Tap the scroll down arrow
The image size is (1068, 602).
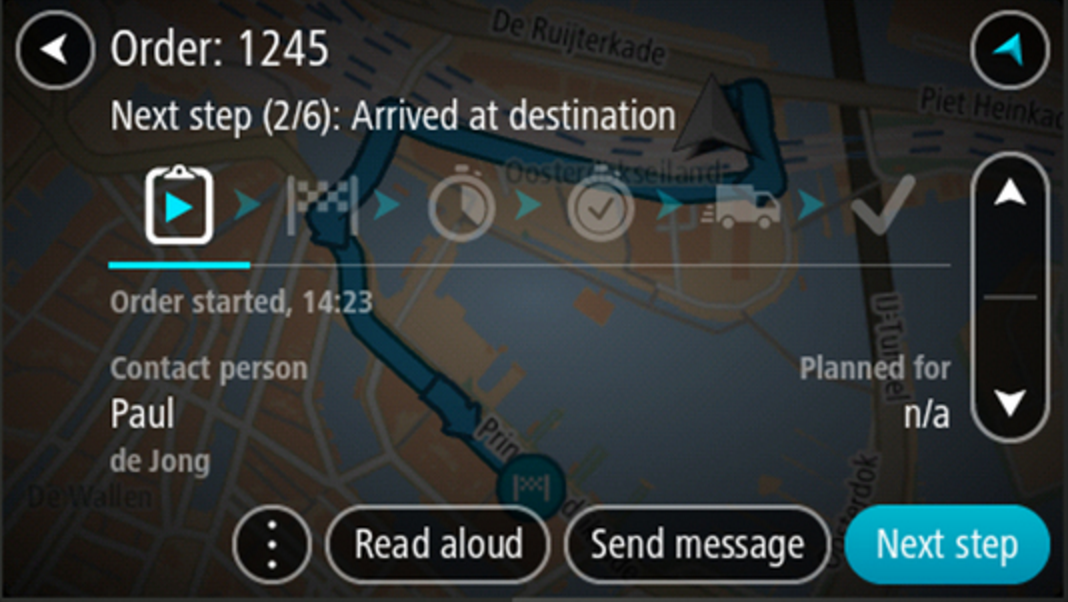click(1010, 402)
